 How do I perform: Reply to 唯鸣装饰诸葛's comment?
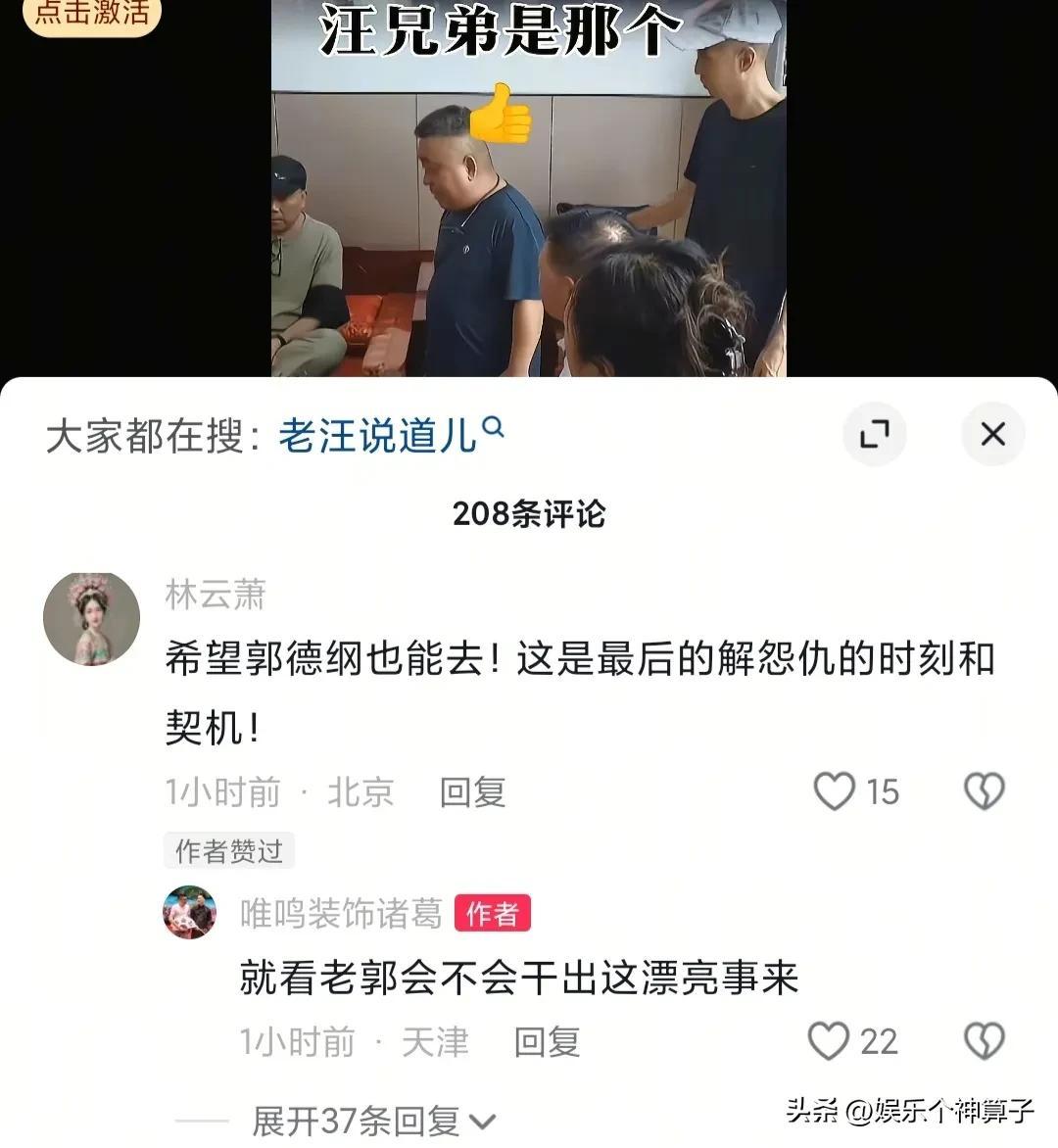[x=547, y=1042]
